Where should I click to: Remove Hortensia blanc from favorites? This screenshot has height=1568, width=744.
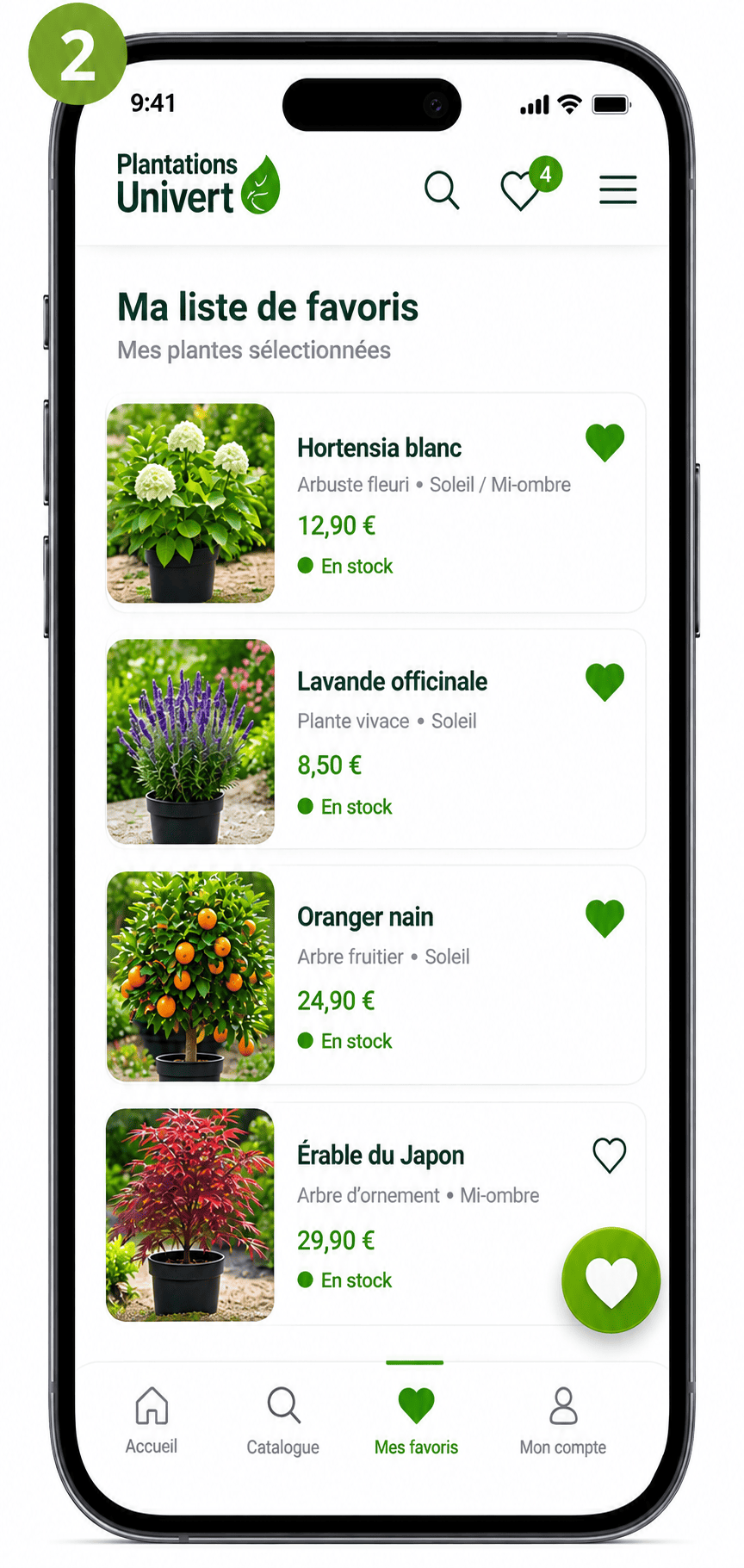pos(604,443)
